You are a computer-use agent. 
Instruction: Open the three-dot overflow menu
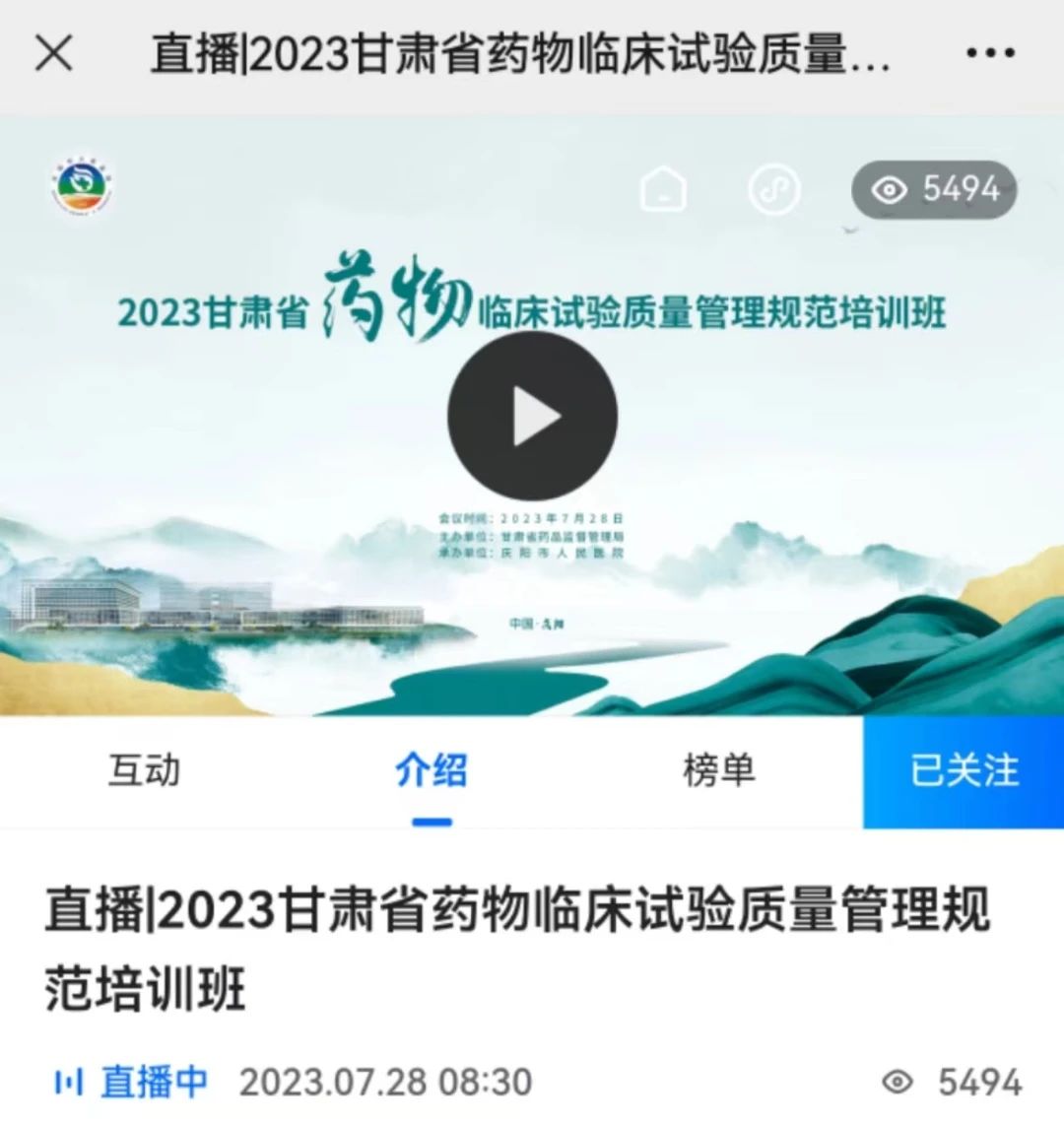989,53
